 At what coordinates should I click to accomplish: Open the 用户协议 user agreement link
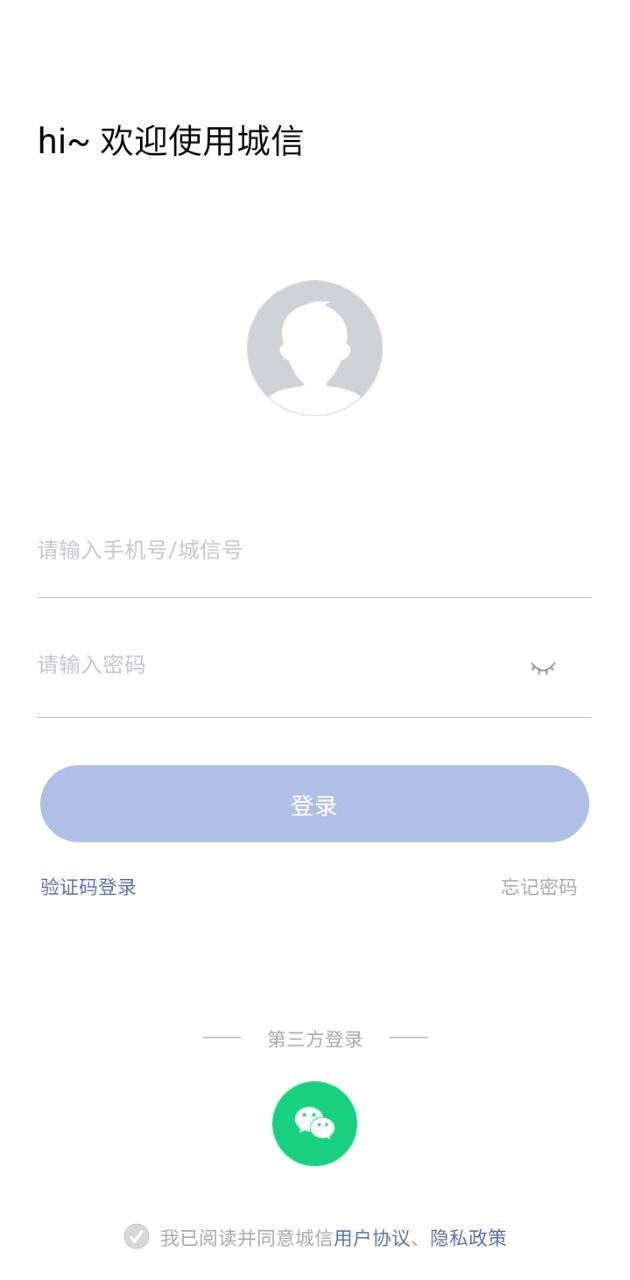coord(372,1238)
